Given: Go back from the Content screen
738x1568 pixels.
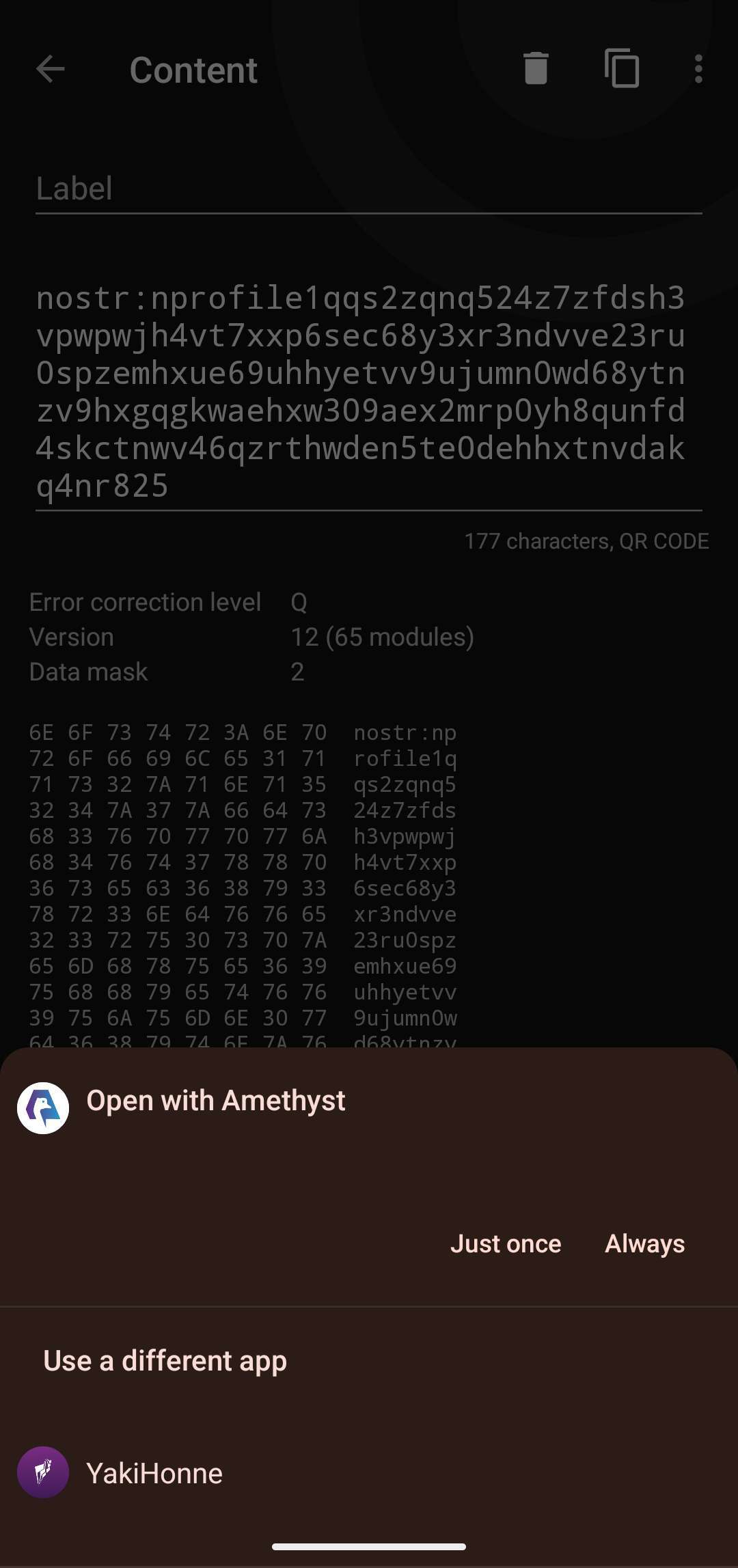Looking at the screenshot, I should (x=51, y=69).
